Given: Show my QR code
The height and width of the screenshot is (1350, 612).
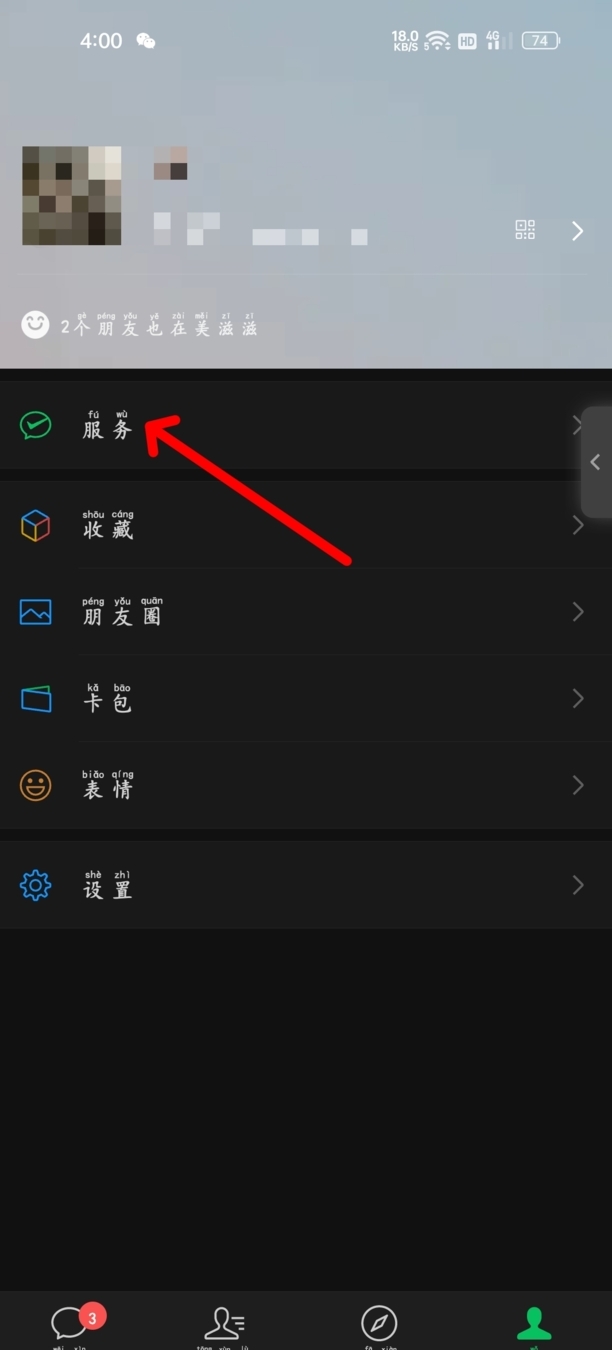Looking at the screenshot, I should tap(525, 231).
